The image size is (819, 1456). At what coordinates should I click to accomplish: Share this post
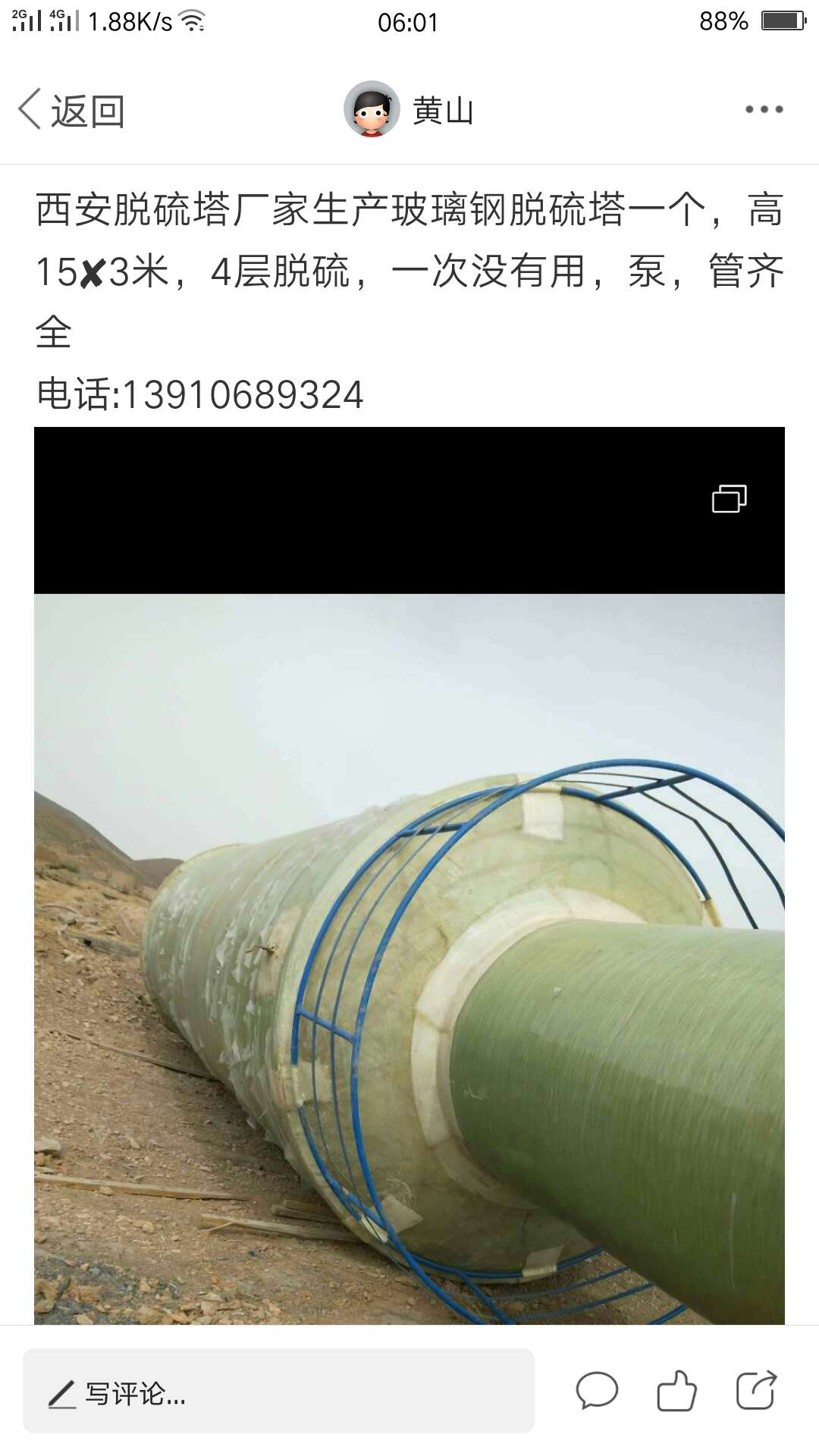pos(756,1392)
